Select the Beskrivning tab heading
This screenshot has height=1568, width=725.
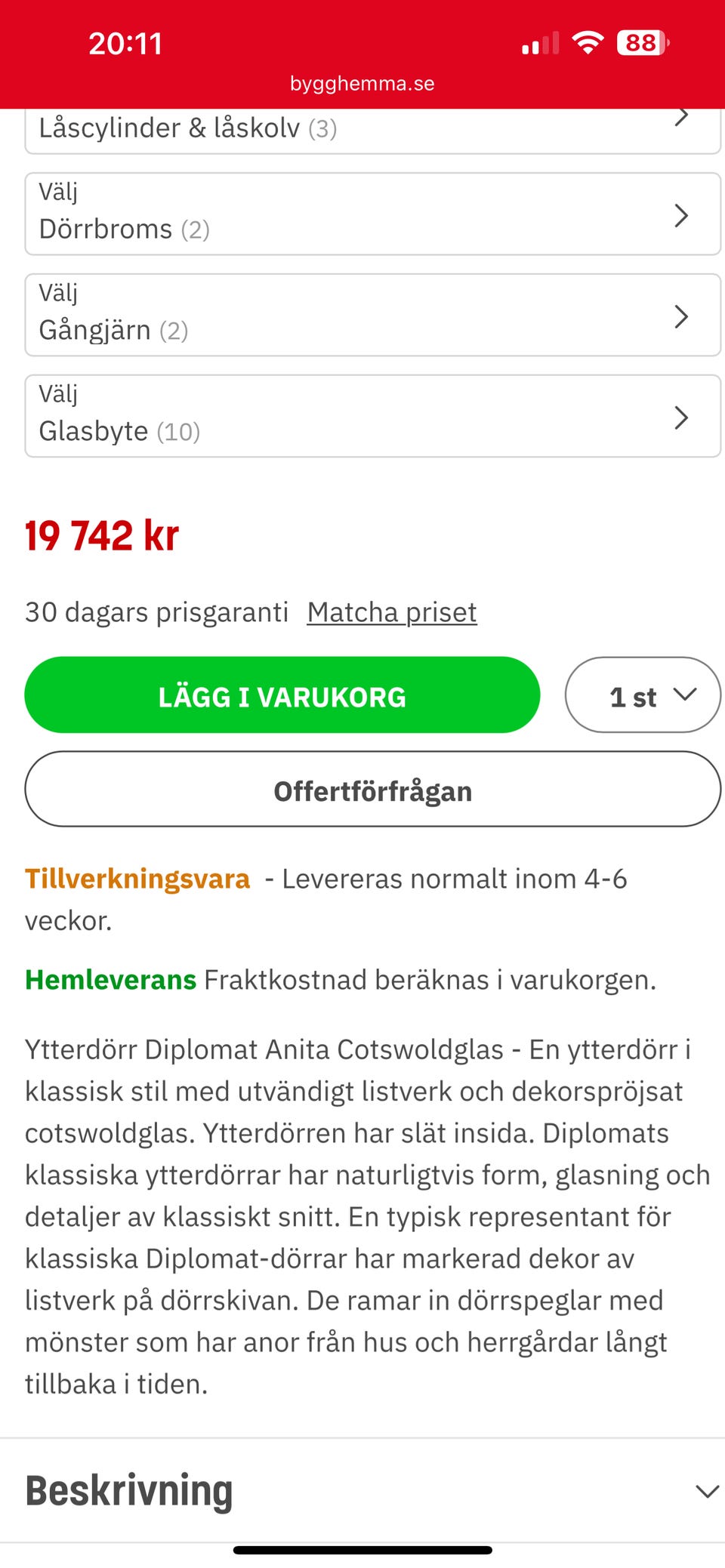pos(128,1489)
